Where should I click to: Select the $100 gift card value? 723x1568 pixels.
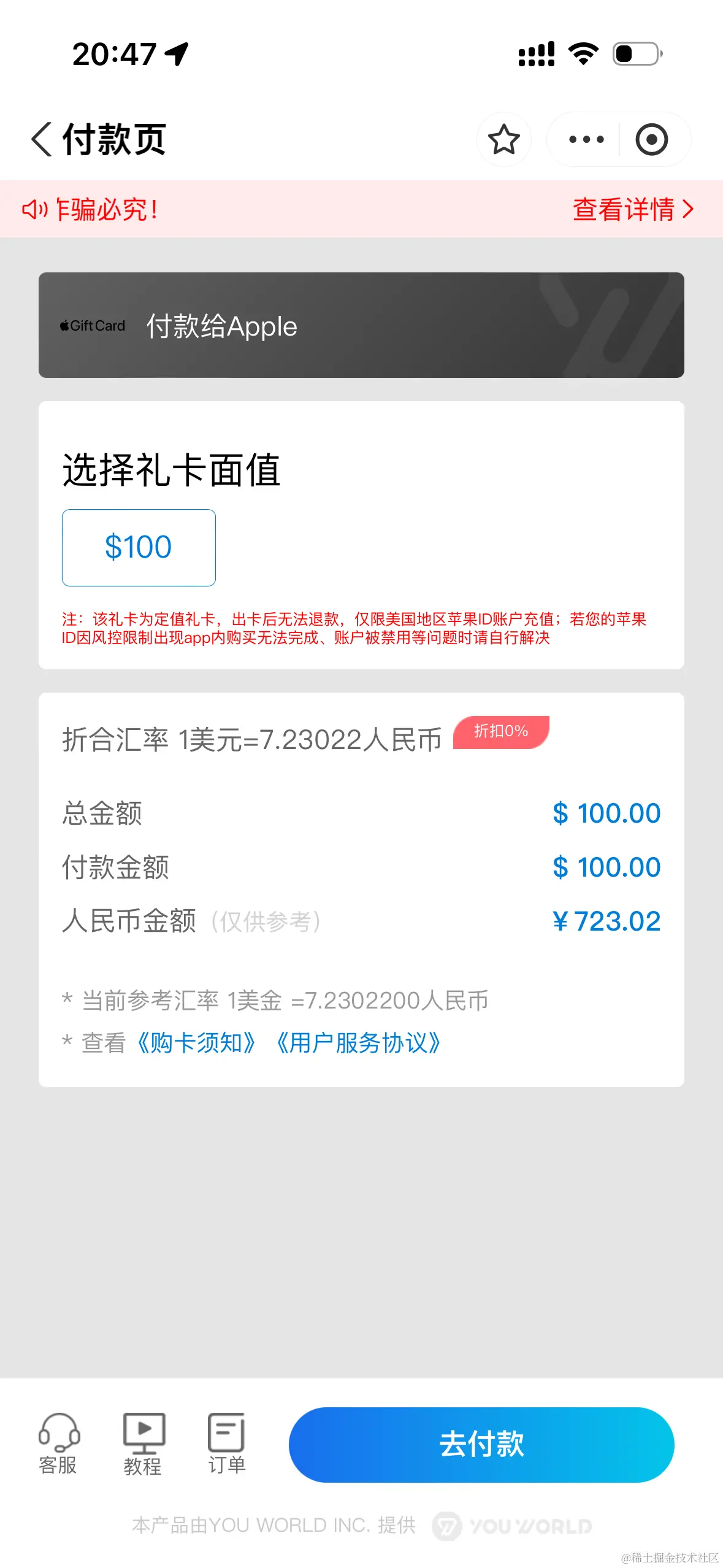click(x=139, y=547)
